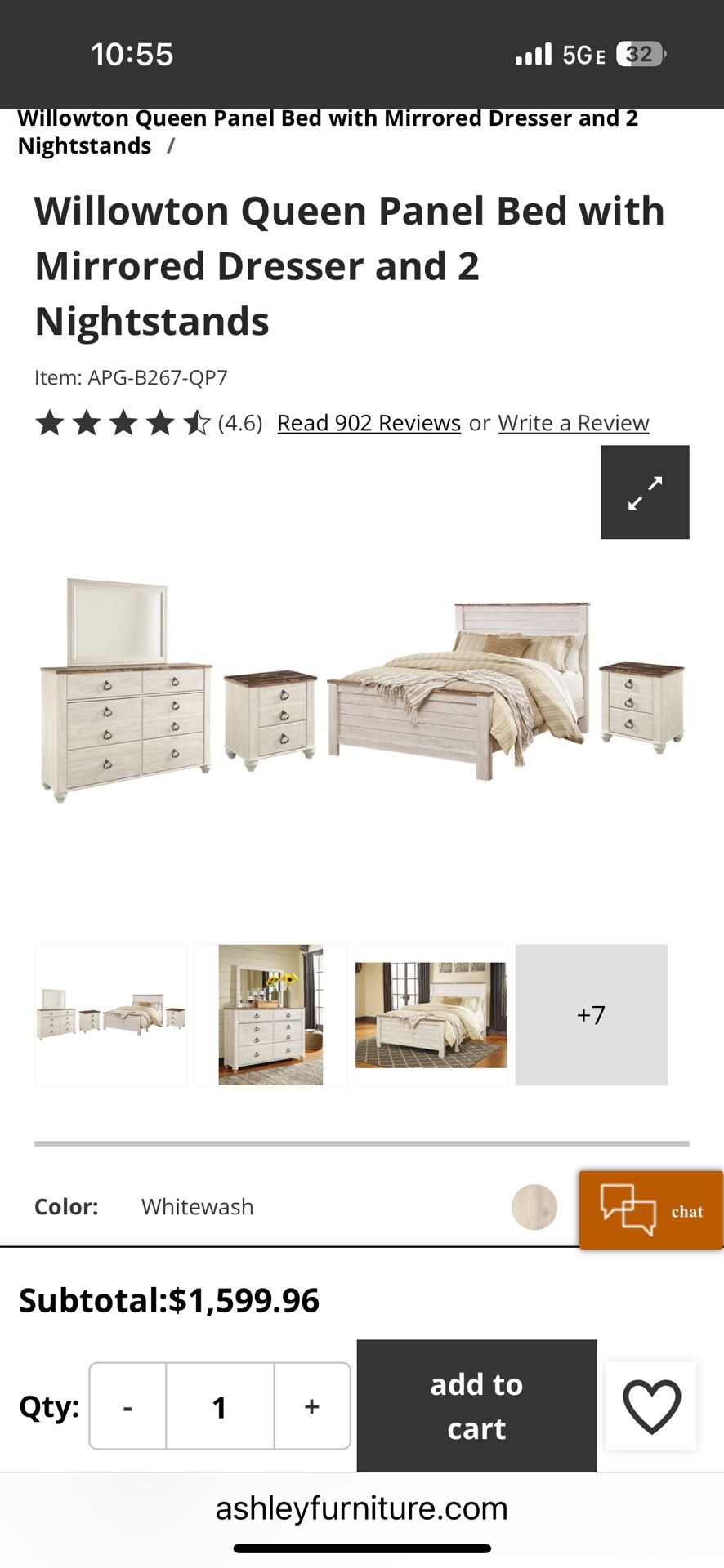Add the bedroom set to cart

(x=476, y=1406)
